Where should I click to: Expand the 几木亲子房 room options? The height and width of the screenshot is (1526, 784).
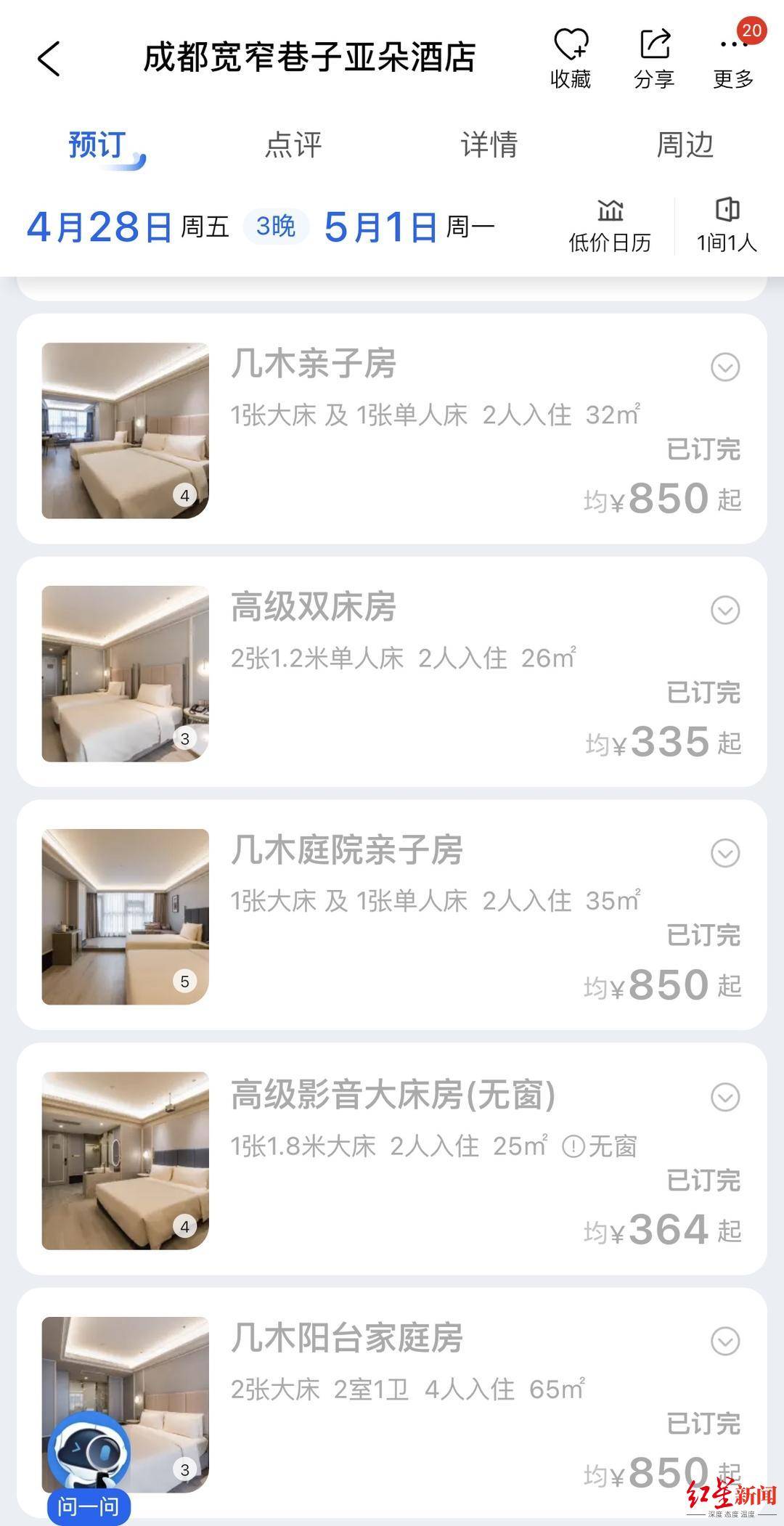pyautogui.click(x=725, y=367)
